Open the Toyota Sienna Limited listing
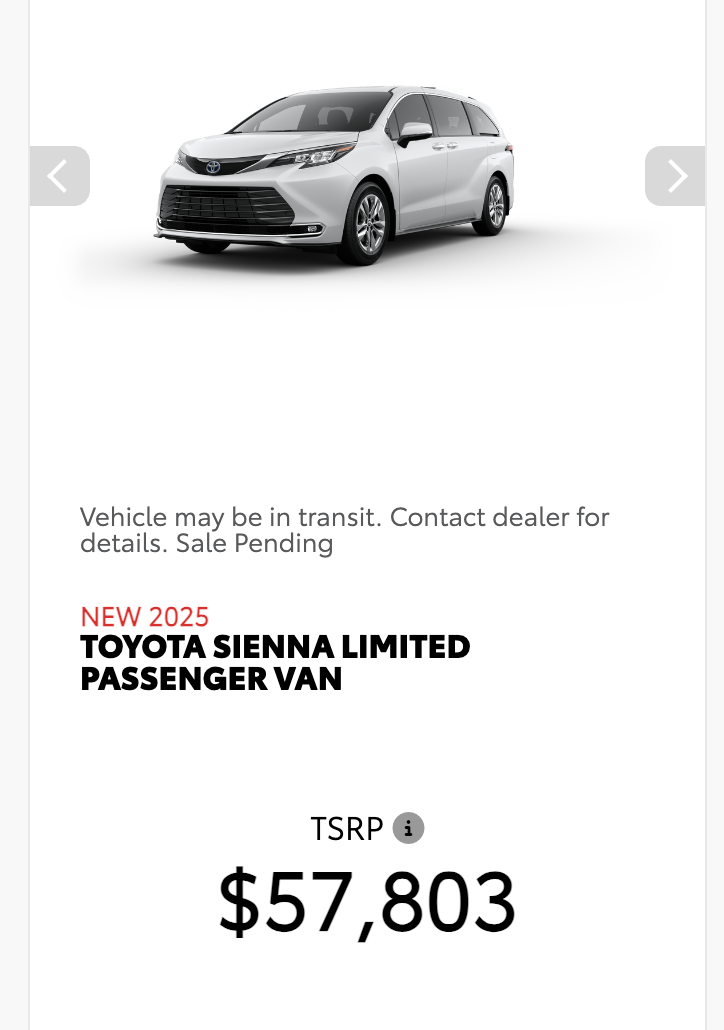The image size is (724, 1030). coord(275,662)
